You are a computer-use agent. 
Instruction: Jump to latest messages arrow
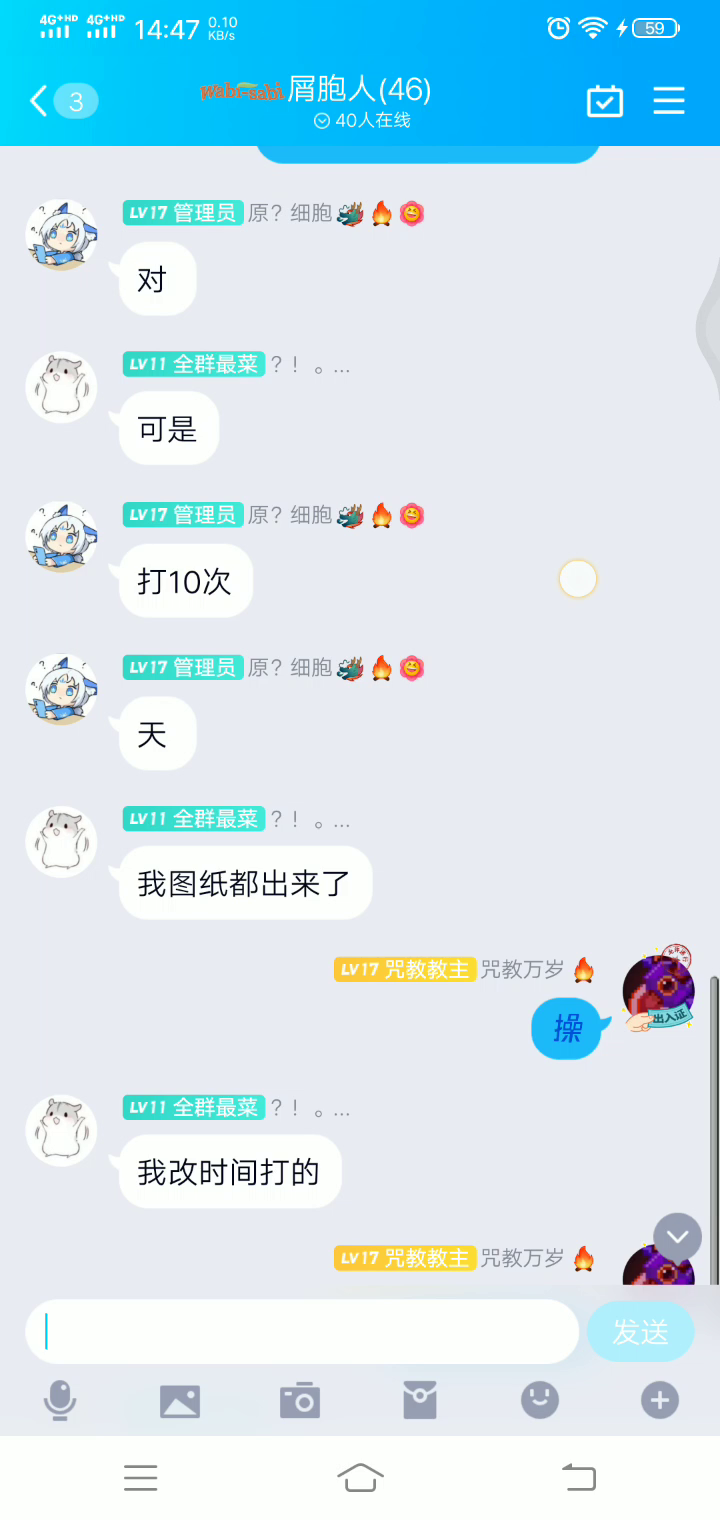(x=678, y=1237)
